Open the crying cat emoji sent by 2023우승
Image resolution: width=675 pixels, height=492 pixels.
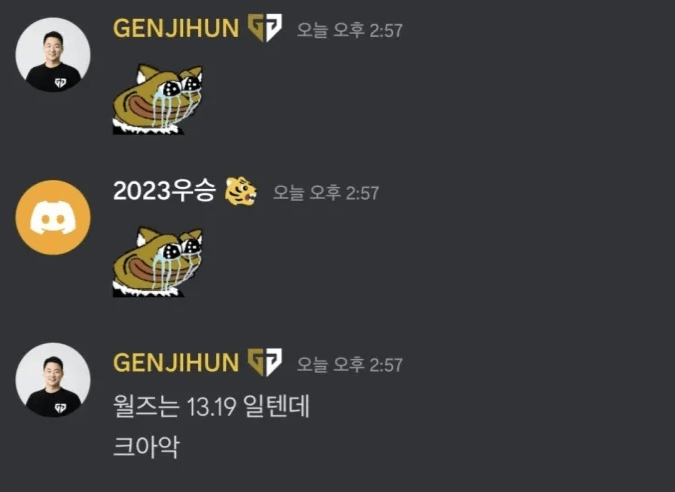click(x=157, y=260)
